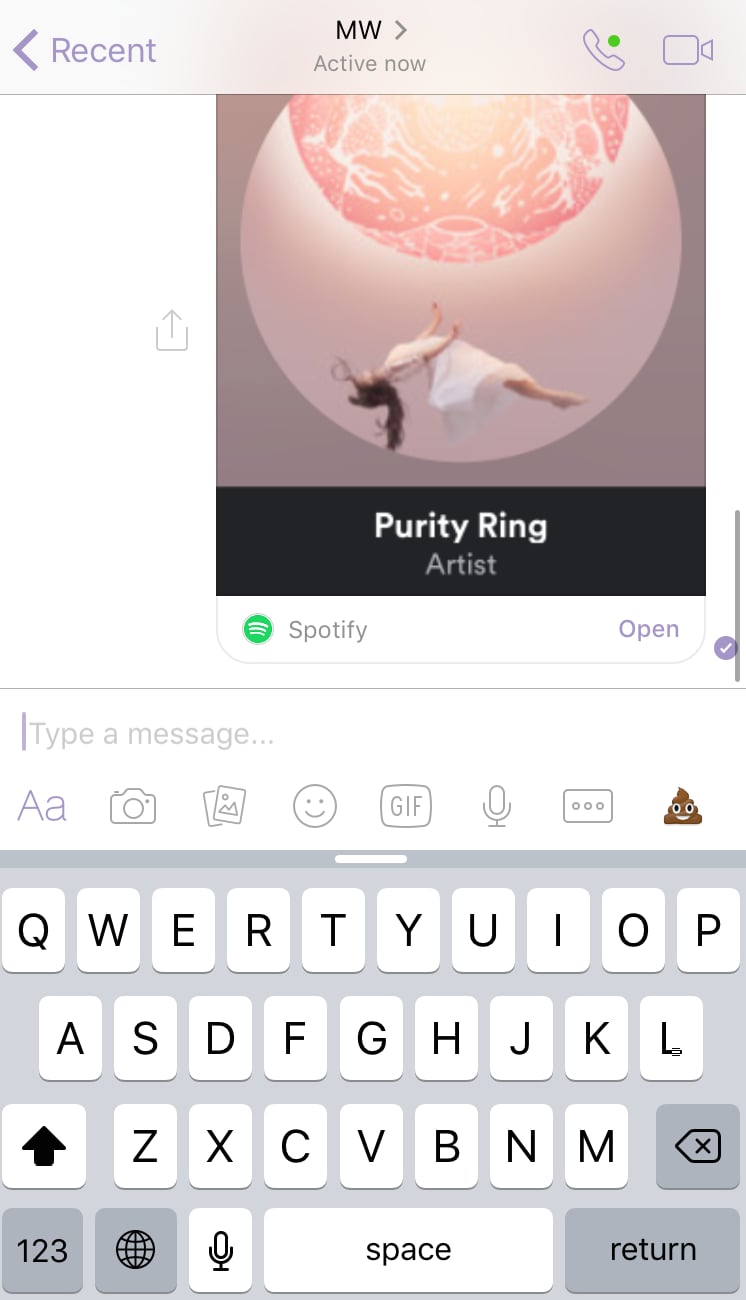The image size is (746, 1300).
Task: Open the emoji and sticker picker
Action: point(315,806)
